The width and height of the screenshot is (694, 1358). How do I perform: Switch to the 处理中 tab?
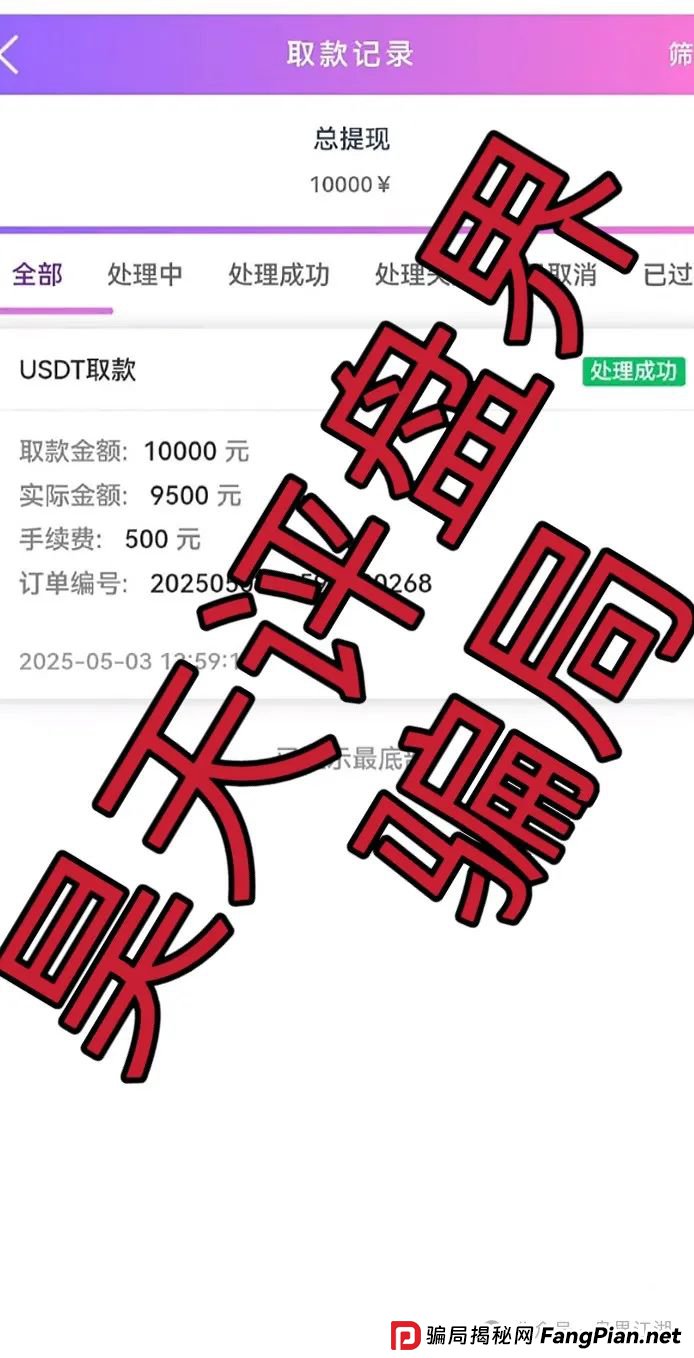tap(145, 275)
